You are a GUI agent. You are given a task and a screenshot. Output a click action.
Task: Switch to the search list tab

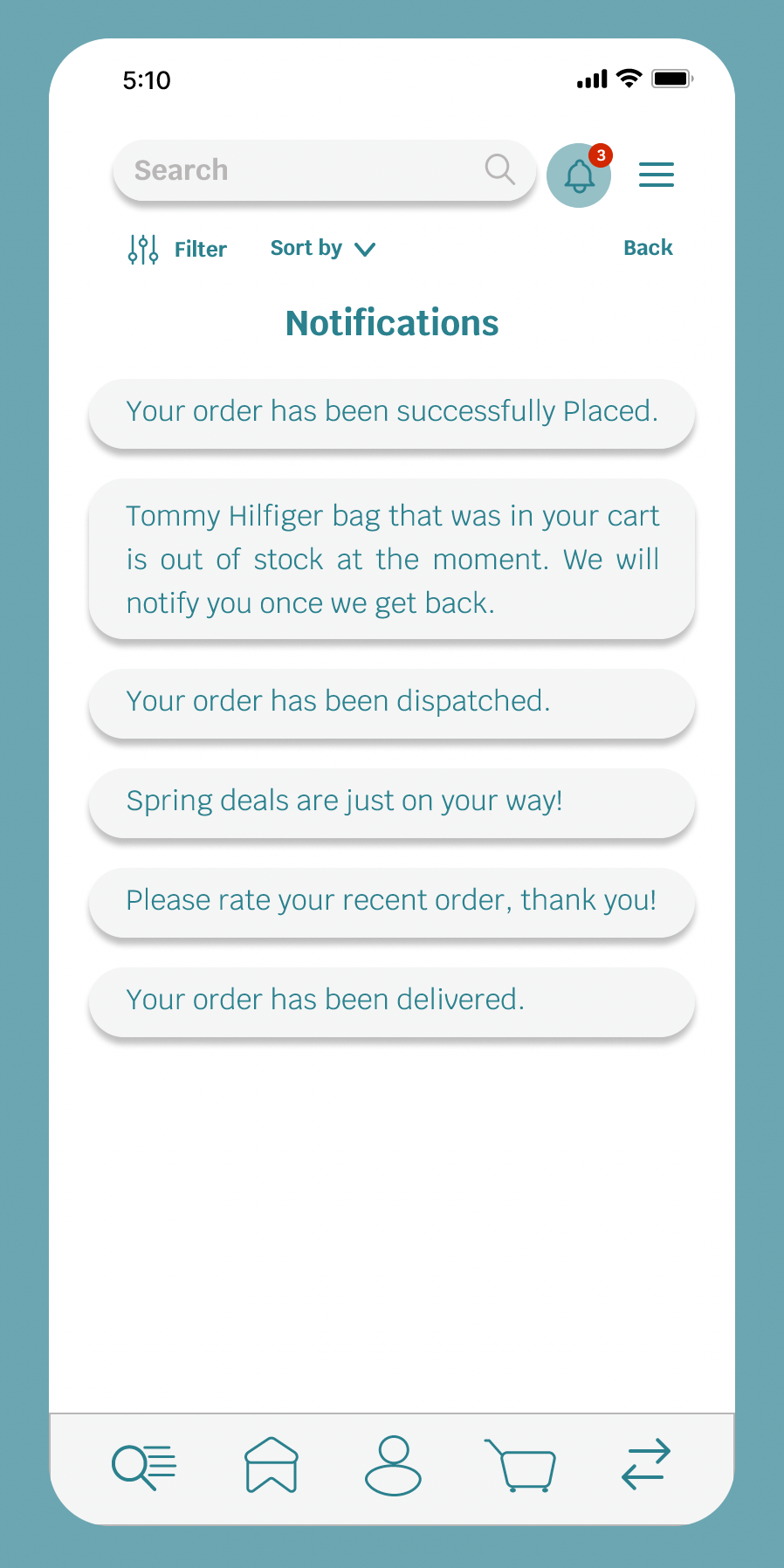coord(144,1465)
